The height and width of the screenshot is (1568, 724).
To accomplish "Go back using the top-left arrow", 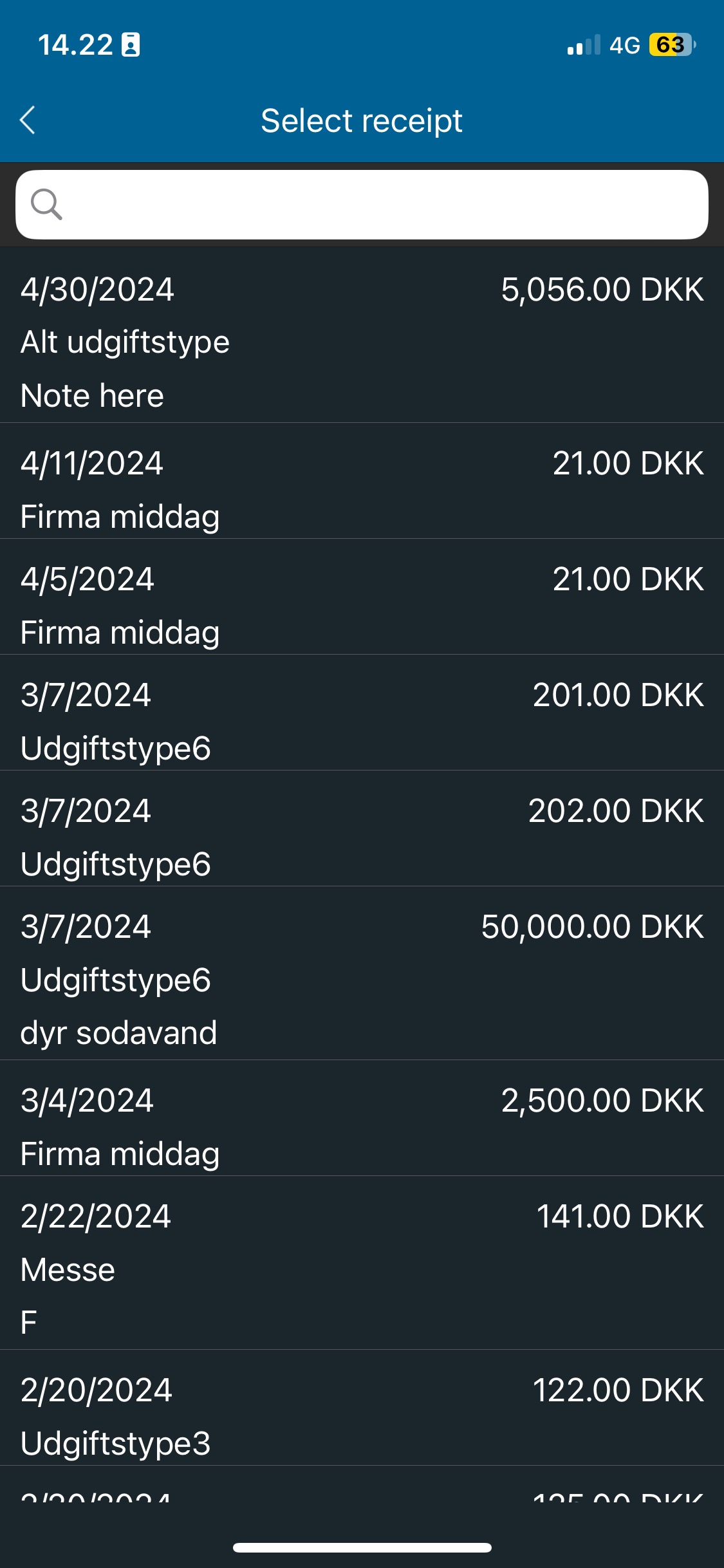I will [x=27, y=120].
